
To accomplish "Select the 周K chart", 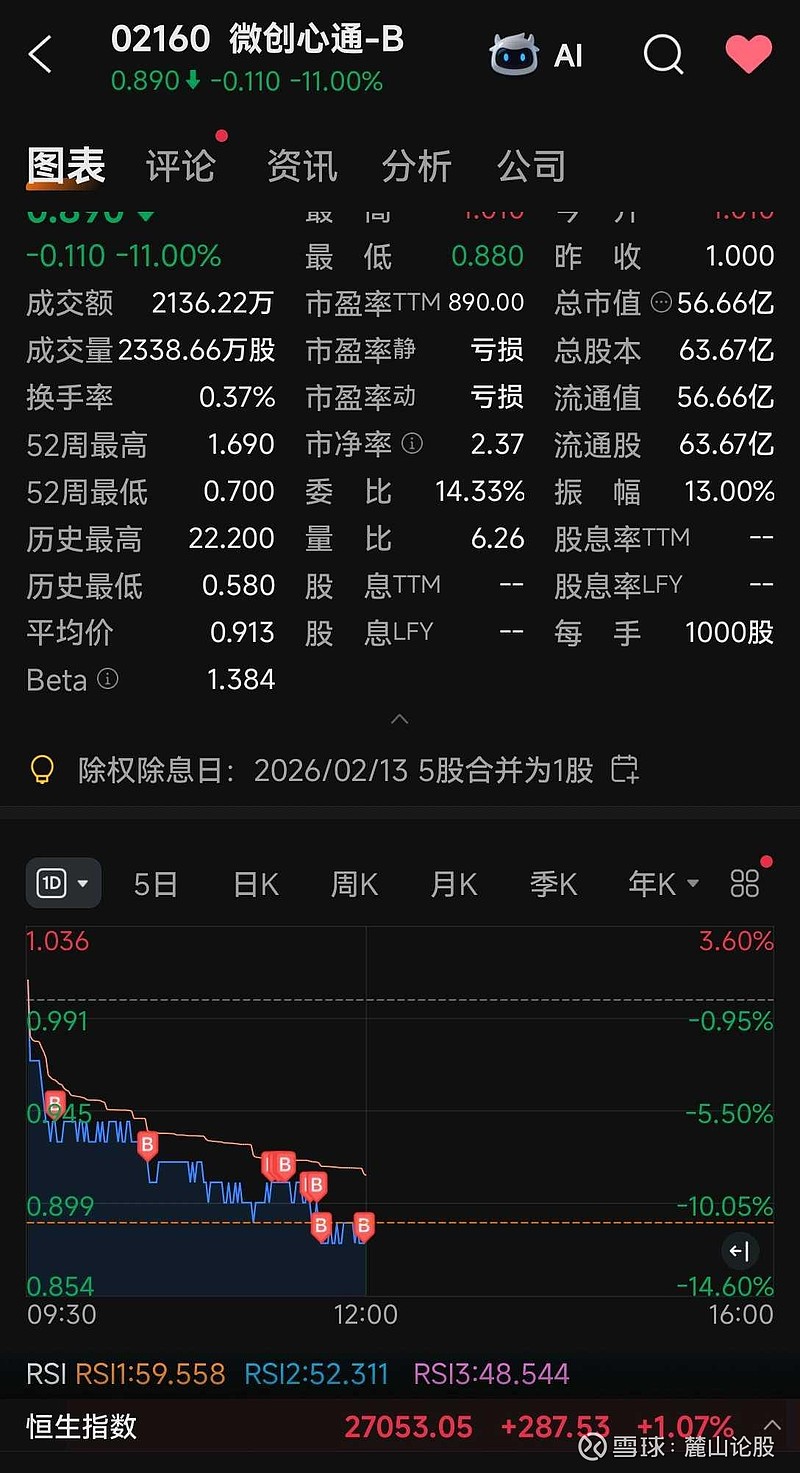I will pyautogui.click(x=354, y=884).
